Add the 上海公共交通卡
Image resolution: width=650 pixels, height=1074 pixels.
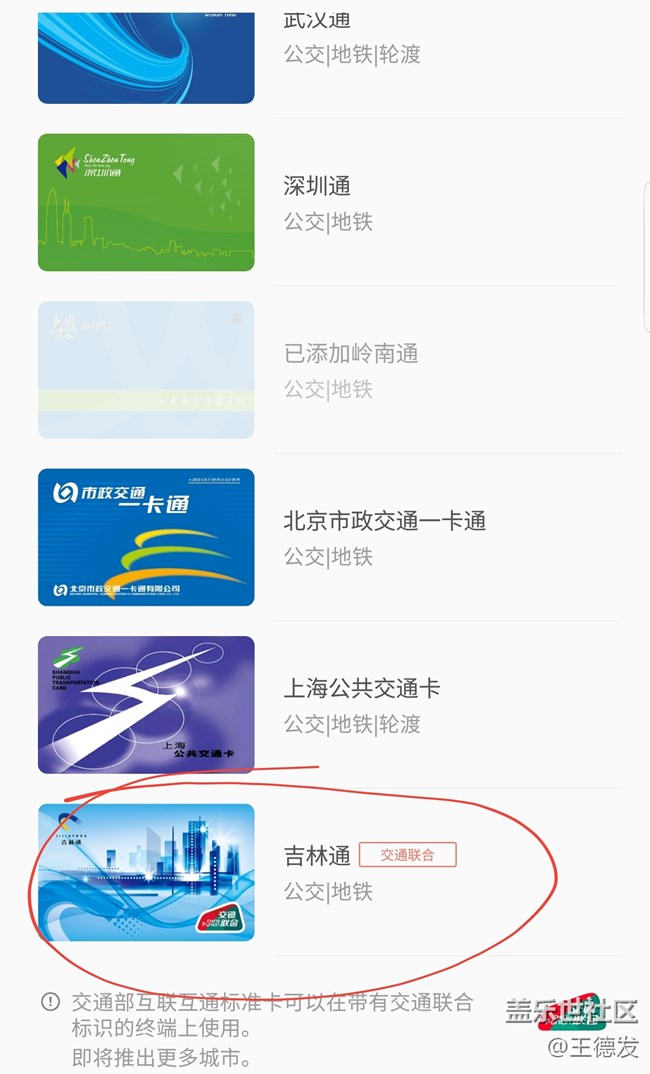(x=361, y=704)
